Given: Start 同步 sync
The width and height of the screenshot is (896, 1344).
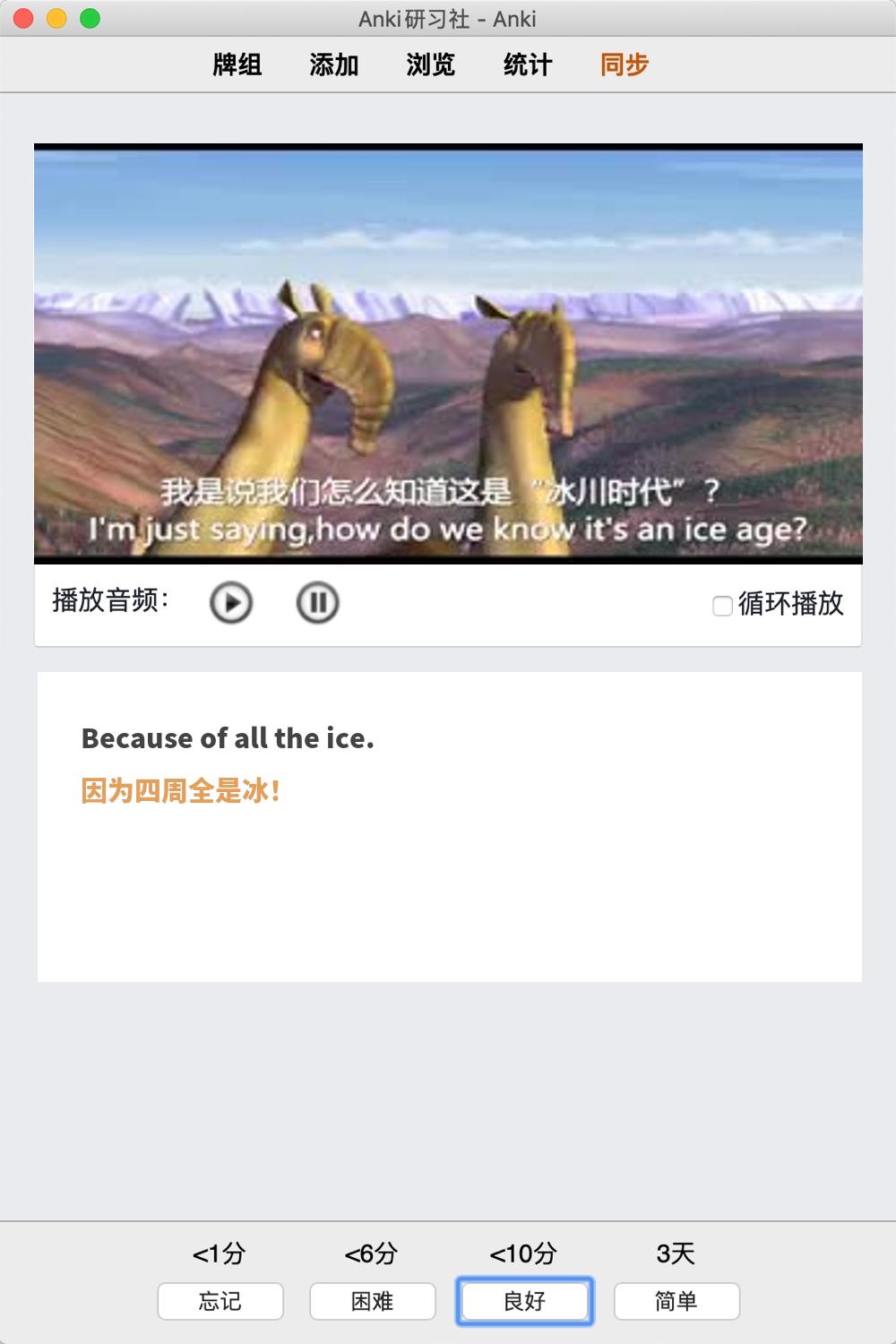Looking at the screenshot, I should coord(625,65).
